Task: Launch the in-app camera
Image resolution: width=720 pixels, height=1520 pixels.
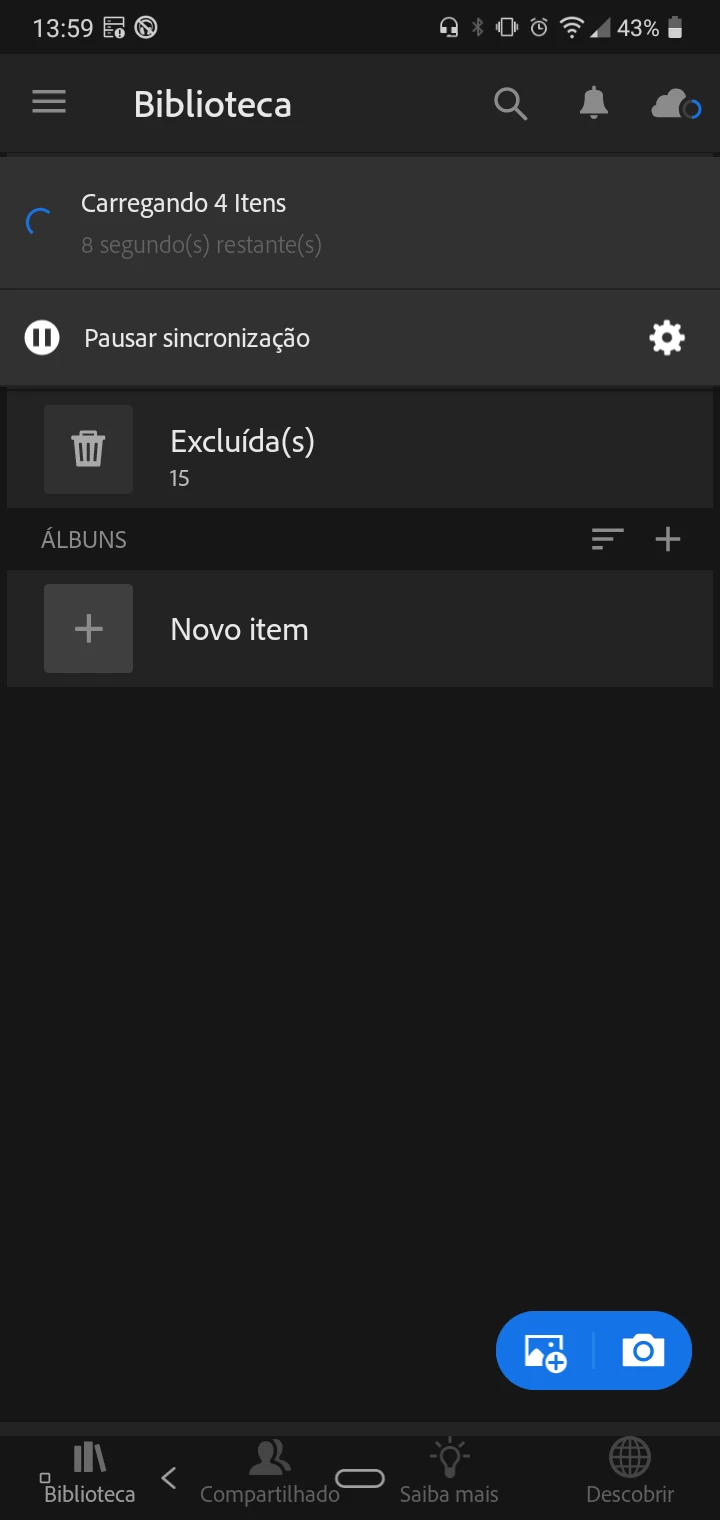Action: [x=643, y=1351]
